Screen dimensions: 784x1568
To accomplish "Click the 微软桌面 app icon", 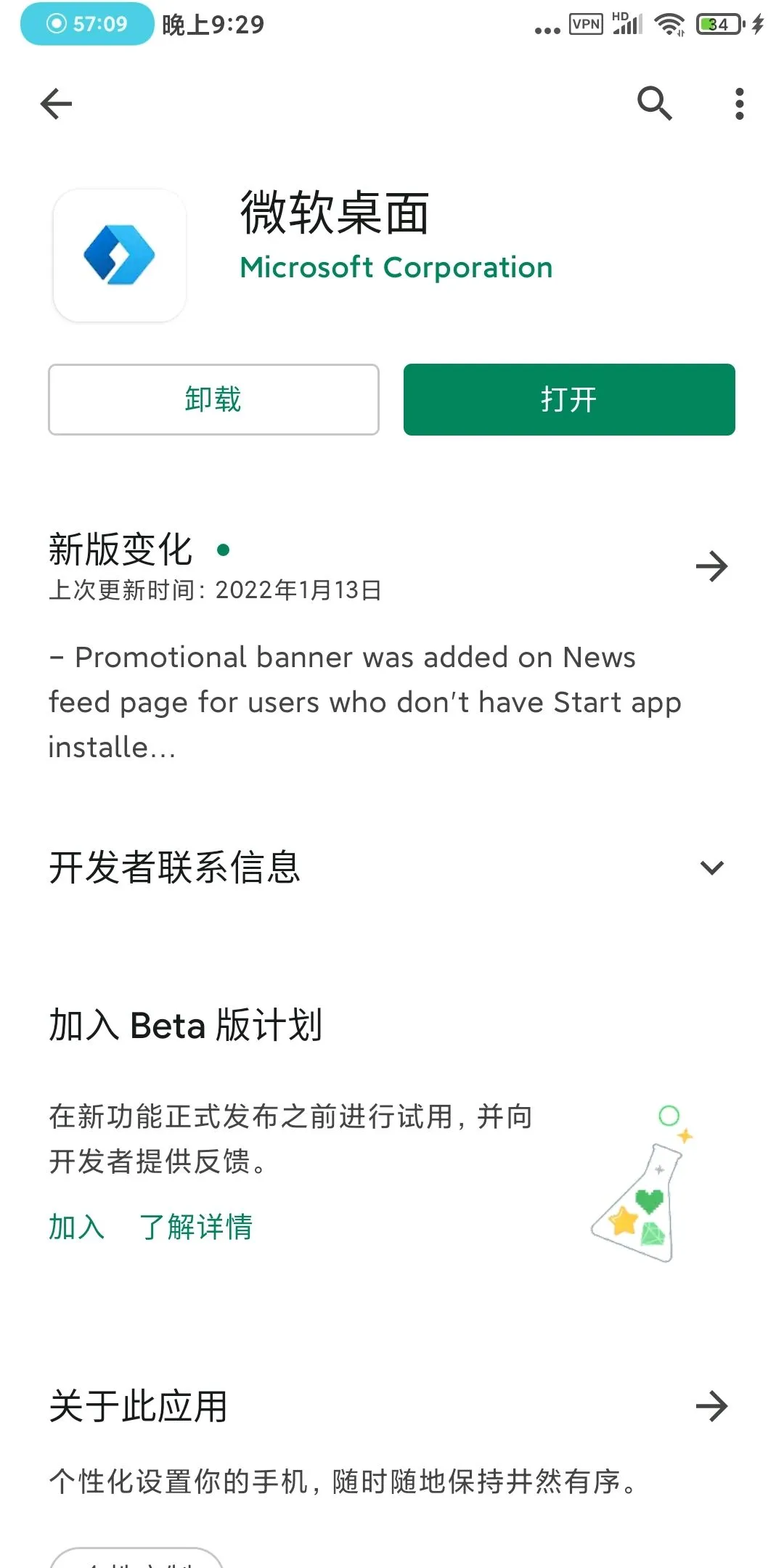I will (119, 256).
